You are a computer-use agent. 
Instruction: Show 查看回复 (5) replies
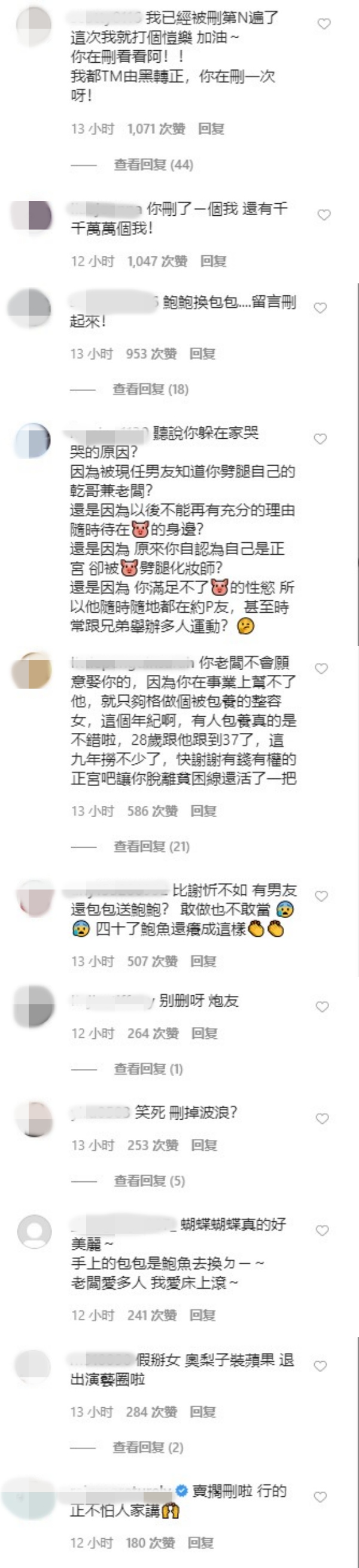(150, 1181)
